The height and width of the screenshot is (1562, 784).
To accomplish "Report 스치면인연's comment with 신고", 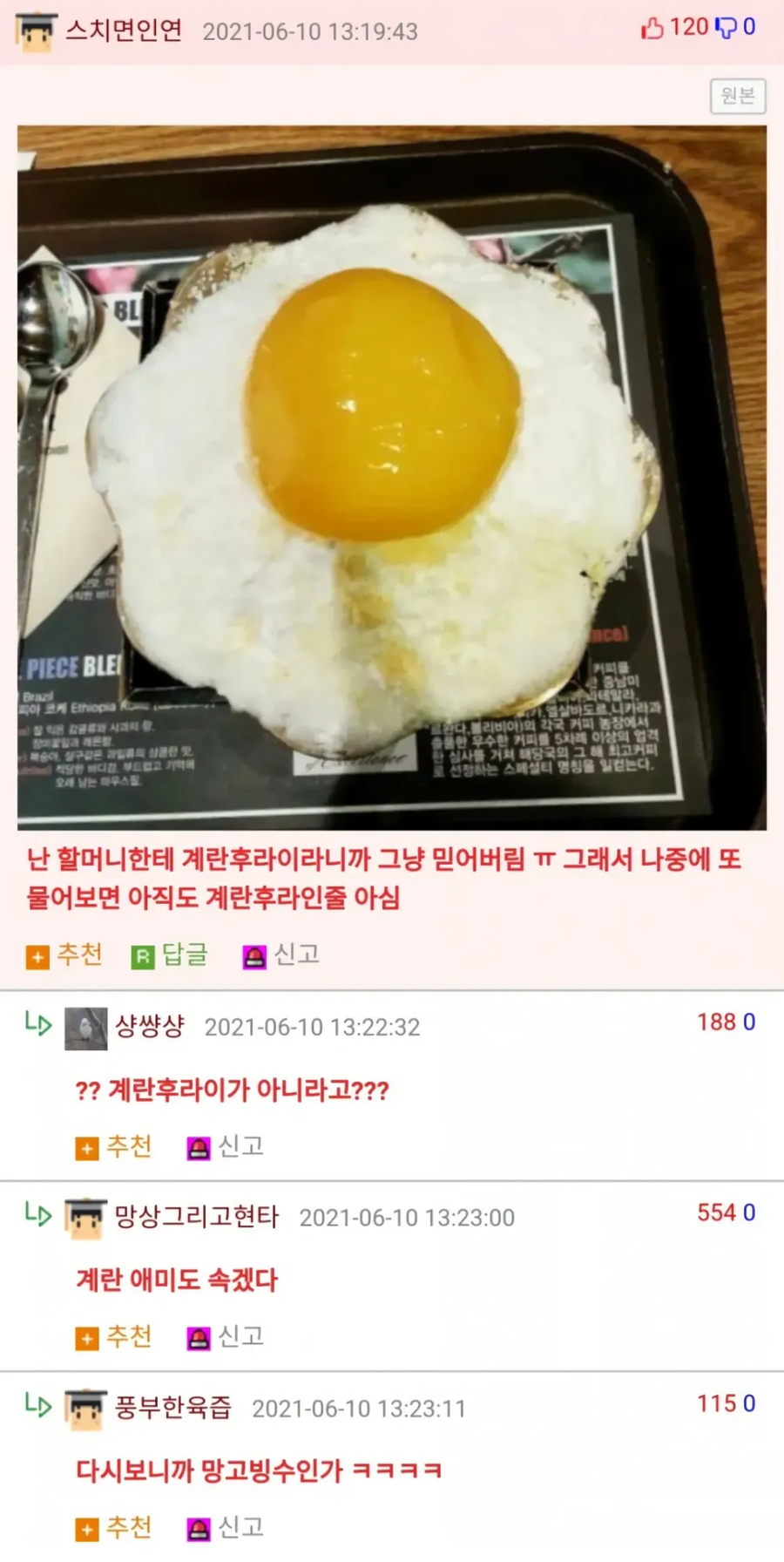I will tap(280, 954).
